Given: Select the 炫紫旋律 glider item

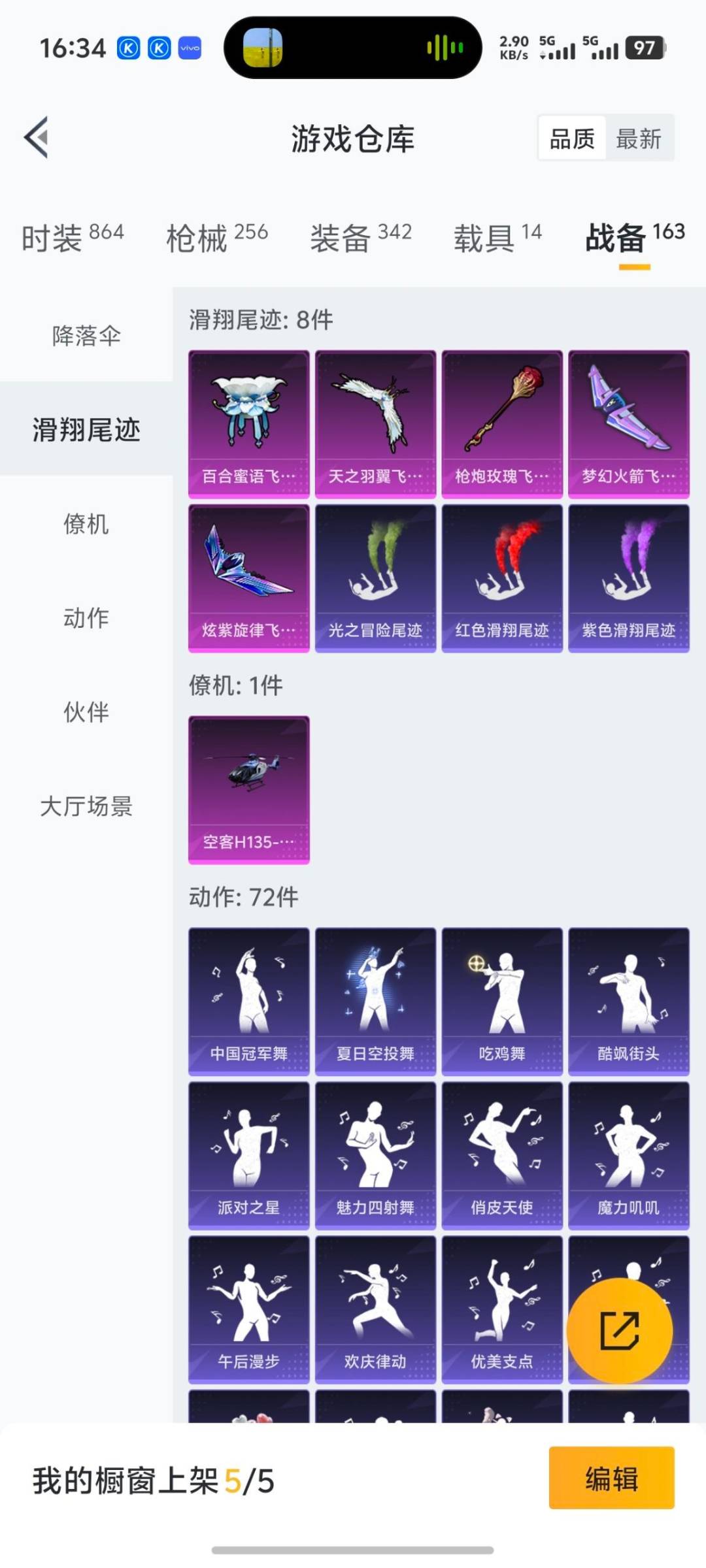Looking at the screenshot, I should point(248,578).
